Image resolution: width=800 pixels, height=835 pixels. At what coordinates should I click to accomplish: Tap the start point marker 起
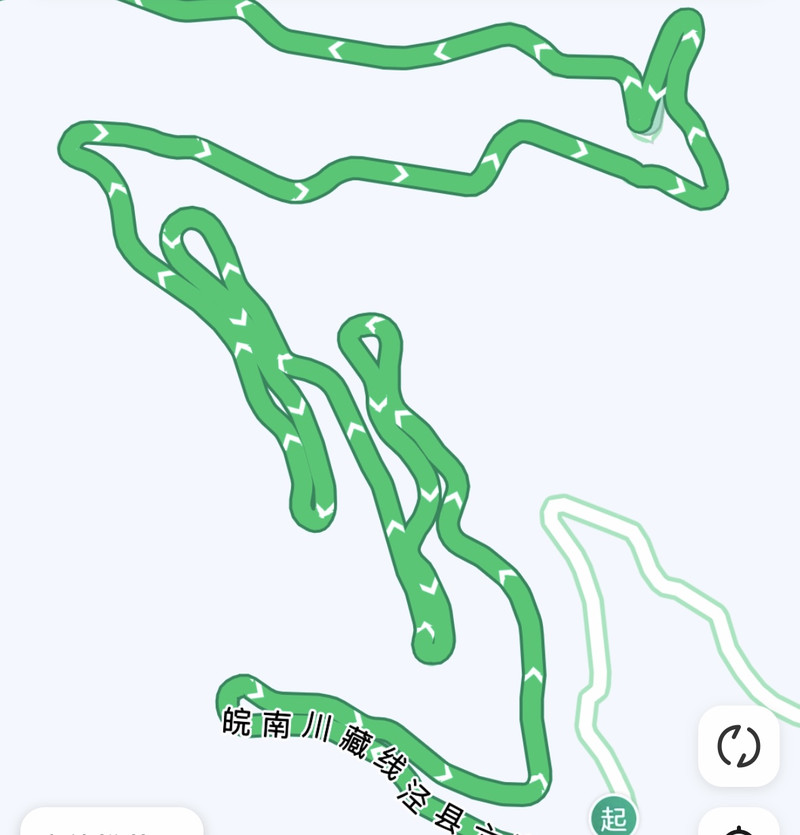pos(613,817)
